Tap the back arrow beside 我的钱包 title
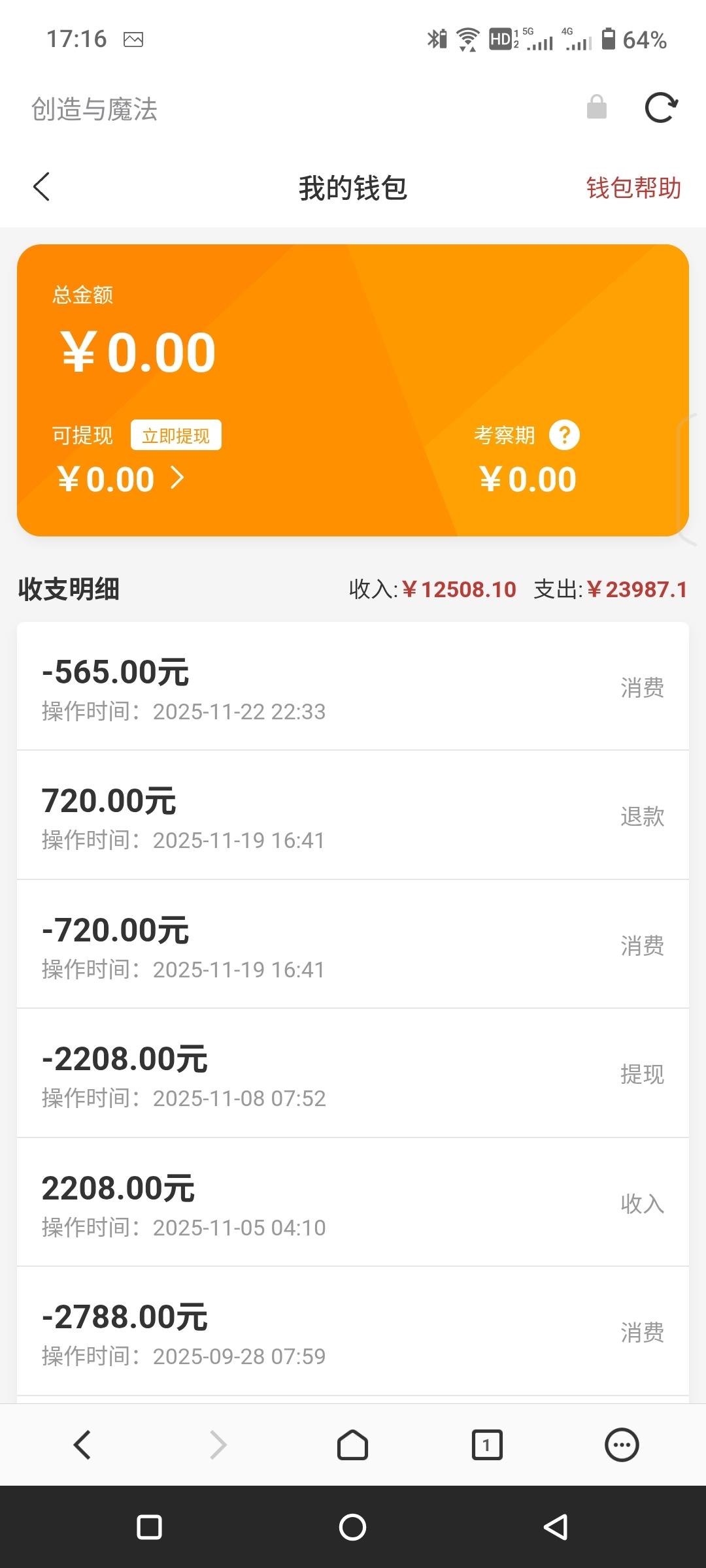The width and height of the screenshot is (706, 1568). [x=41, y=186]
